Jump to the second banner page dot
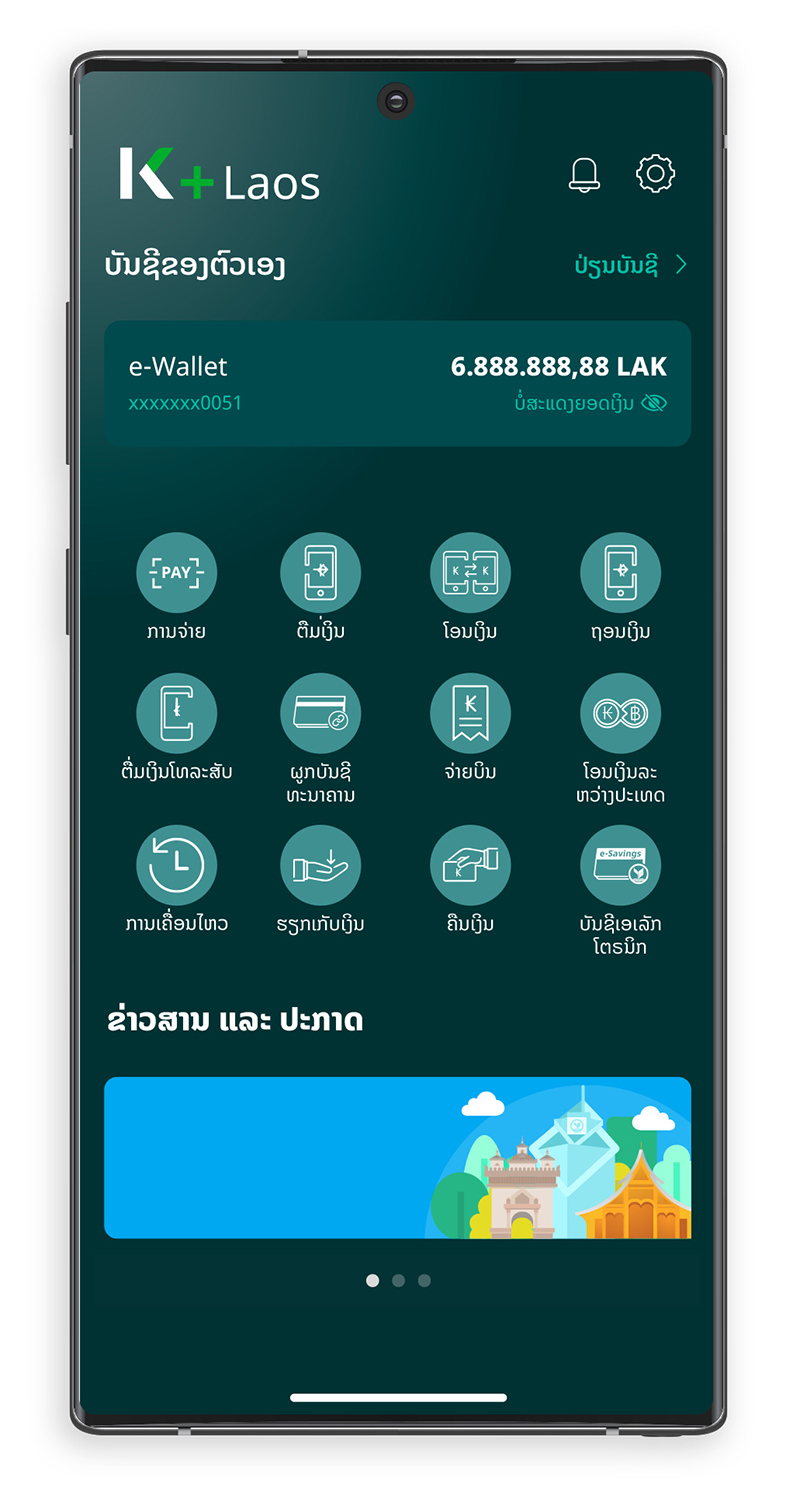 (x=398, y=1280)
